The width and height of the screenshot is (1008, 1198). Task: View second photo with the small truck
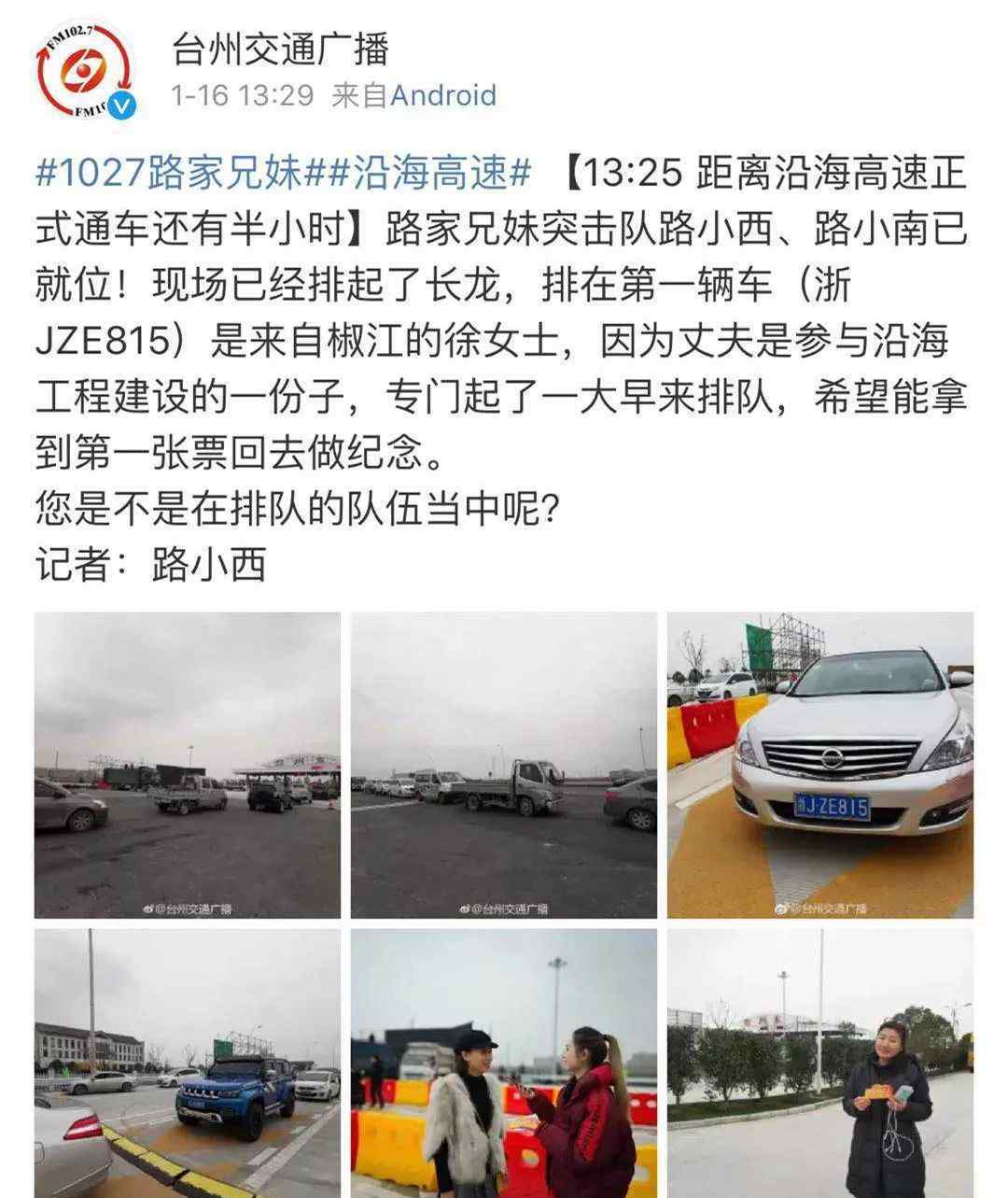504,765
